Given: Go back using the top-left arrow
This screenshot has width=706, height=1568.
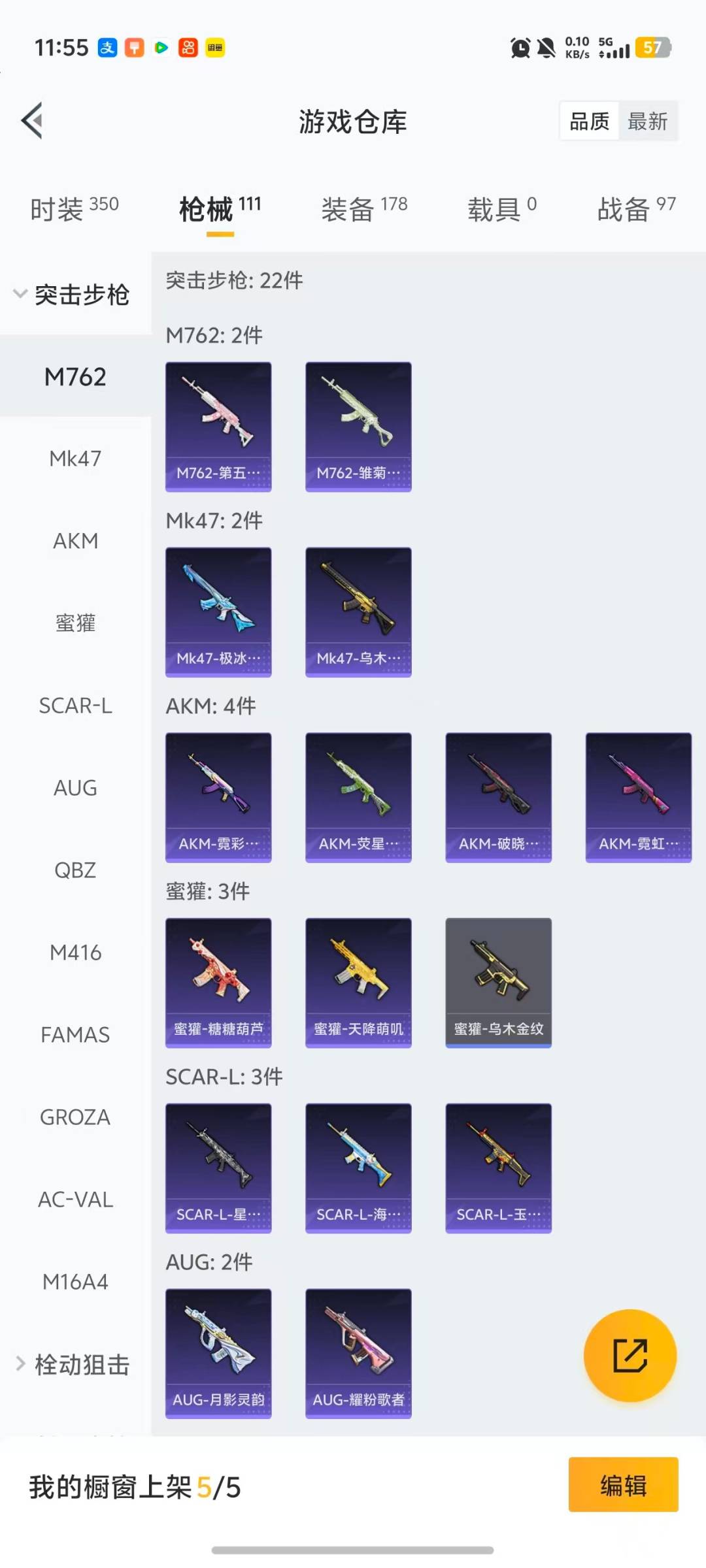Looking at the screenshot, I should point(33,121).
